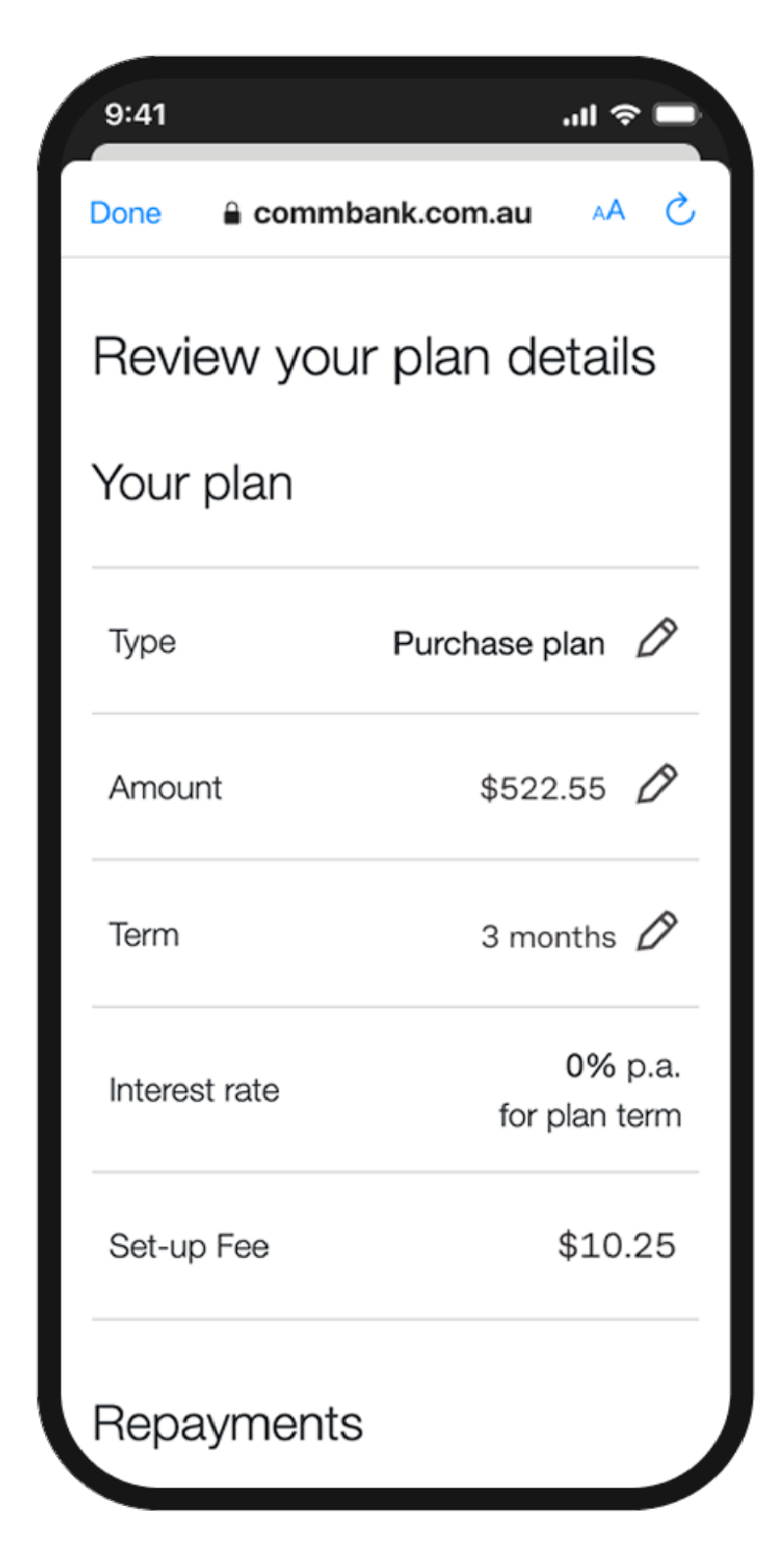The width and height of the screenshot is (784, 1549).
Task: Tap Done to close the browser view
Action: click(x=125, y=213)
